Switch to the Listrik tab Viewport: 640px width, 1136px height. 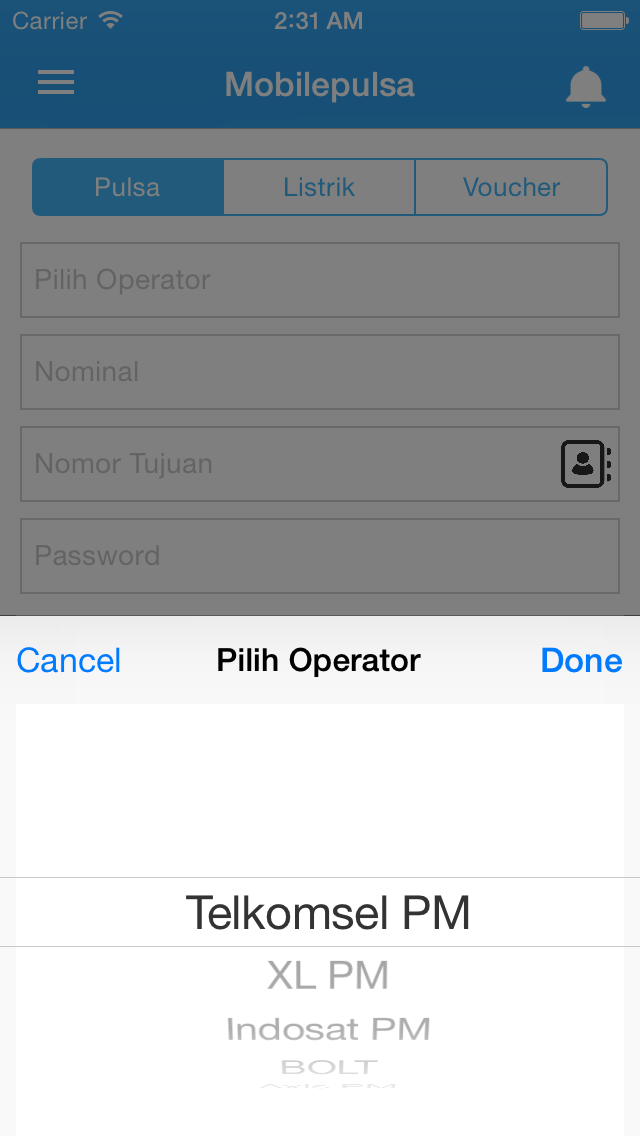click(x=319, y=187)
